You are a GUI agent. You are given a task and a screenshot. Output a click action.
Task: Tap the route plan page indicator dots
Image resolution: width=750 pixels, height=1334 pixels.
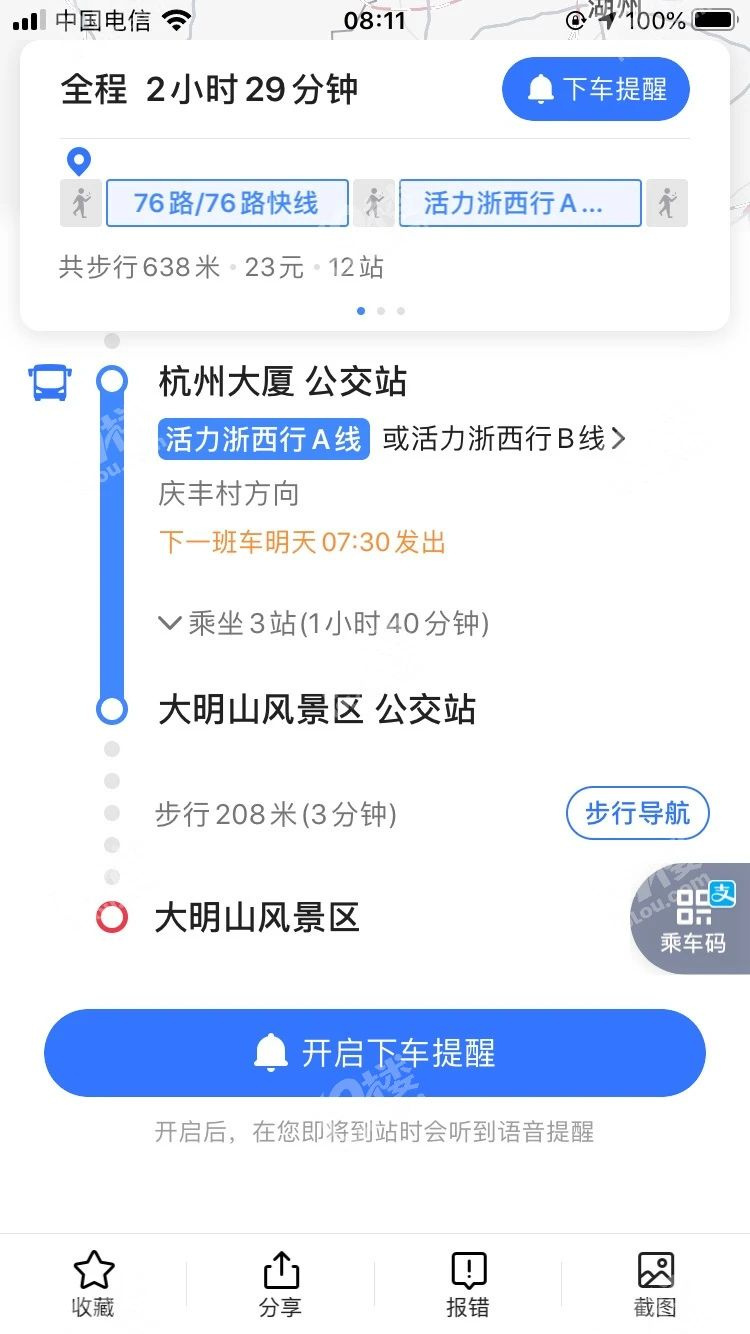(x=380, y=311)
